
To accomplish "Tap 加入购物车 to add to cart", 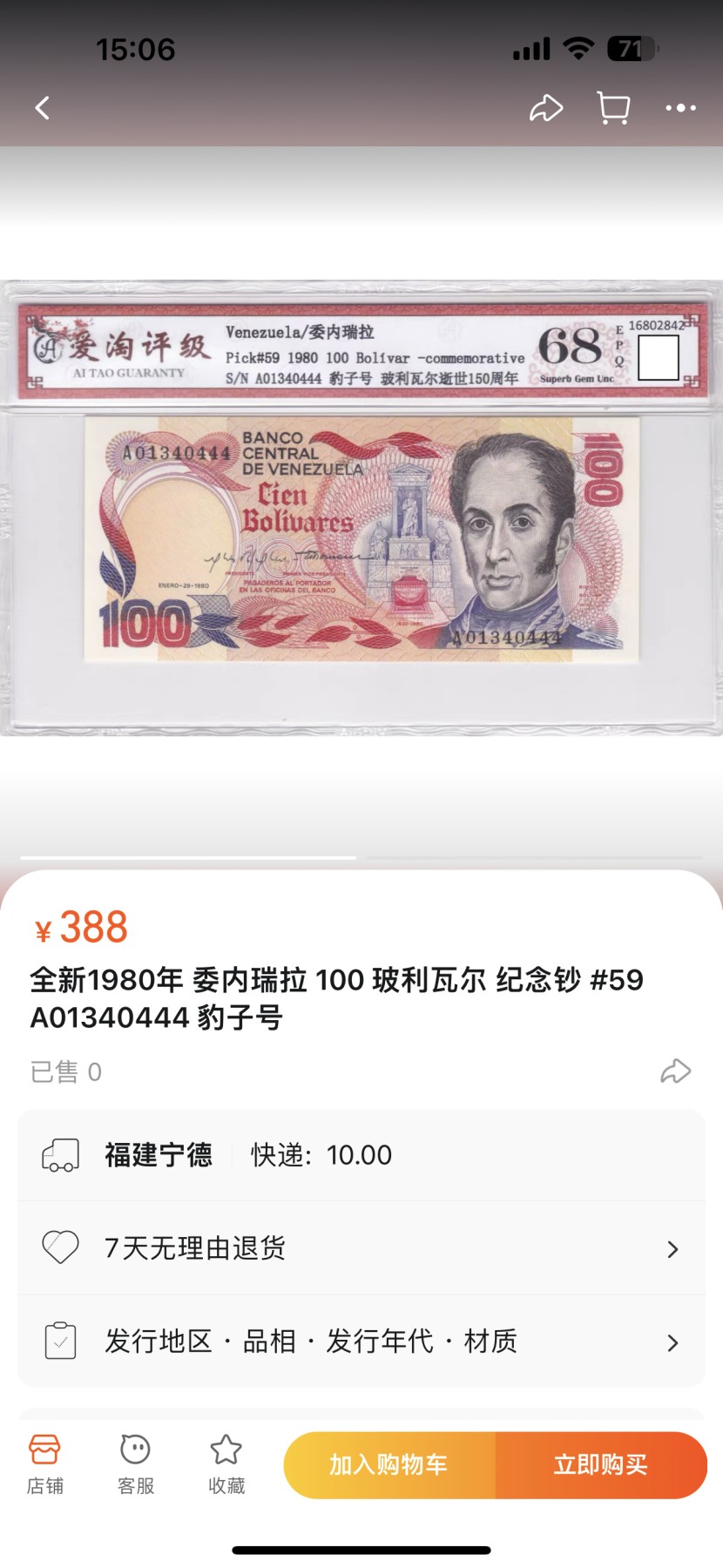I will (x=389, y=1465).
